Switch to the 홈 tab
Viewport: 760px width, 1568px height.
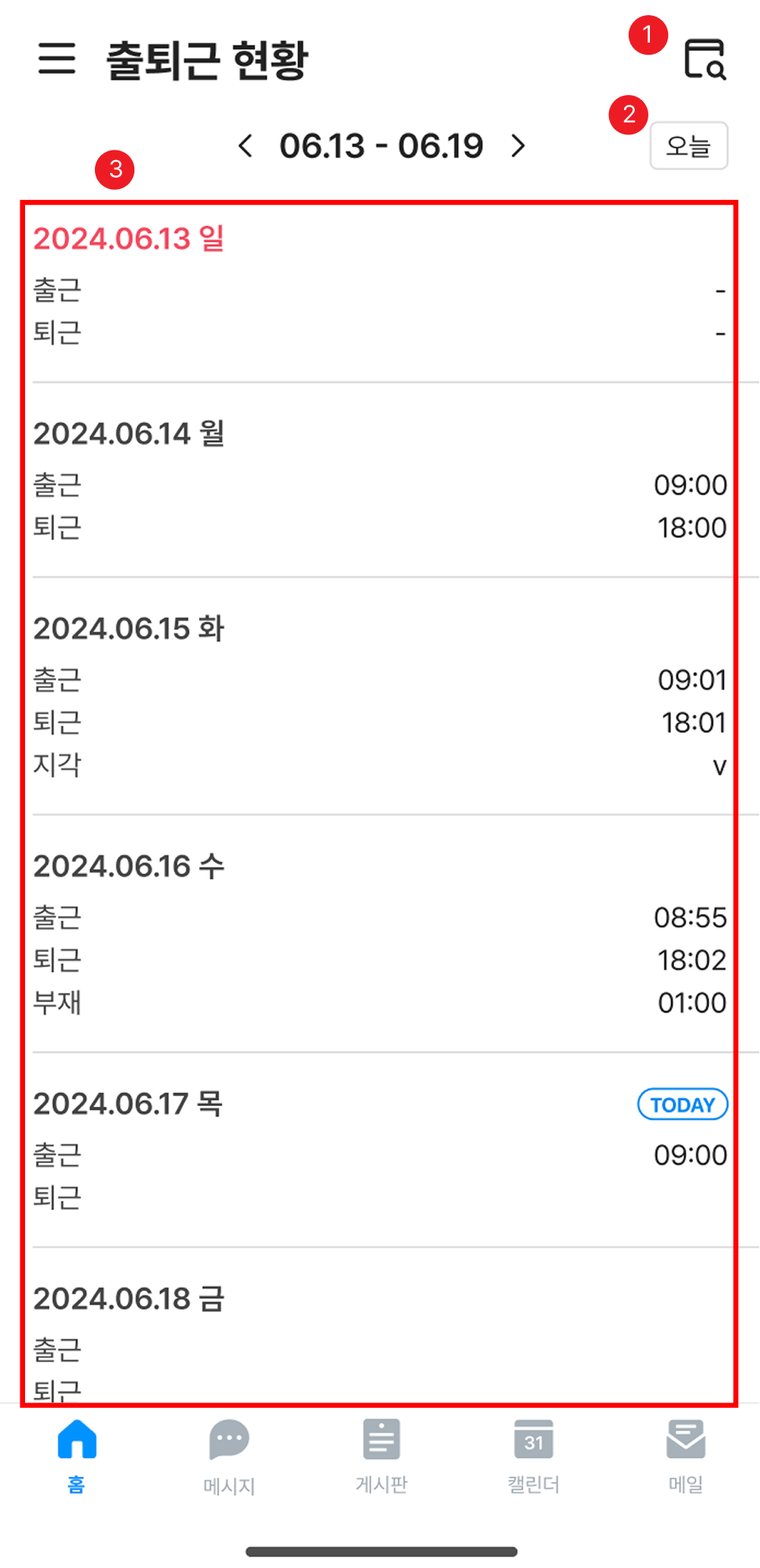[77, 1455]
